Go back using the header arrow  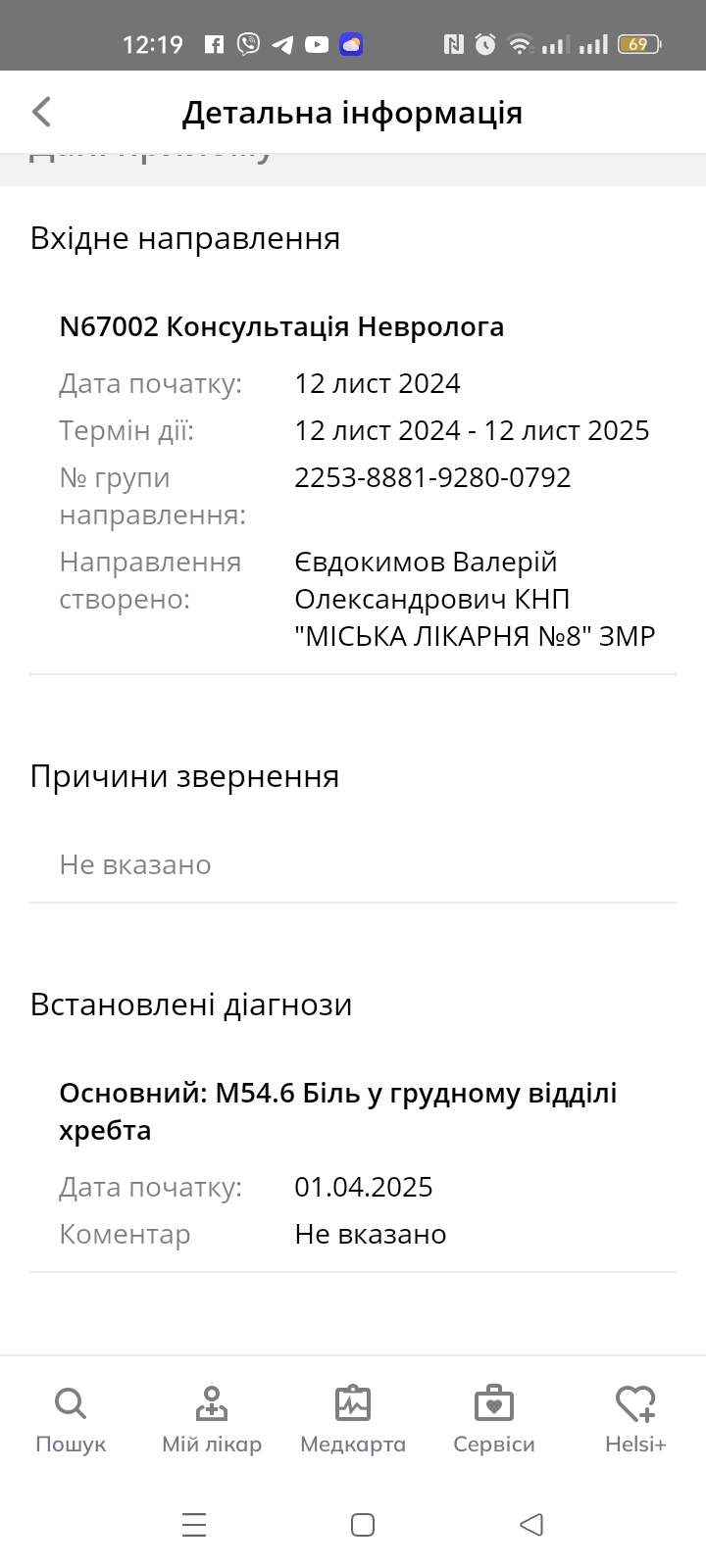tap(41, 112)
